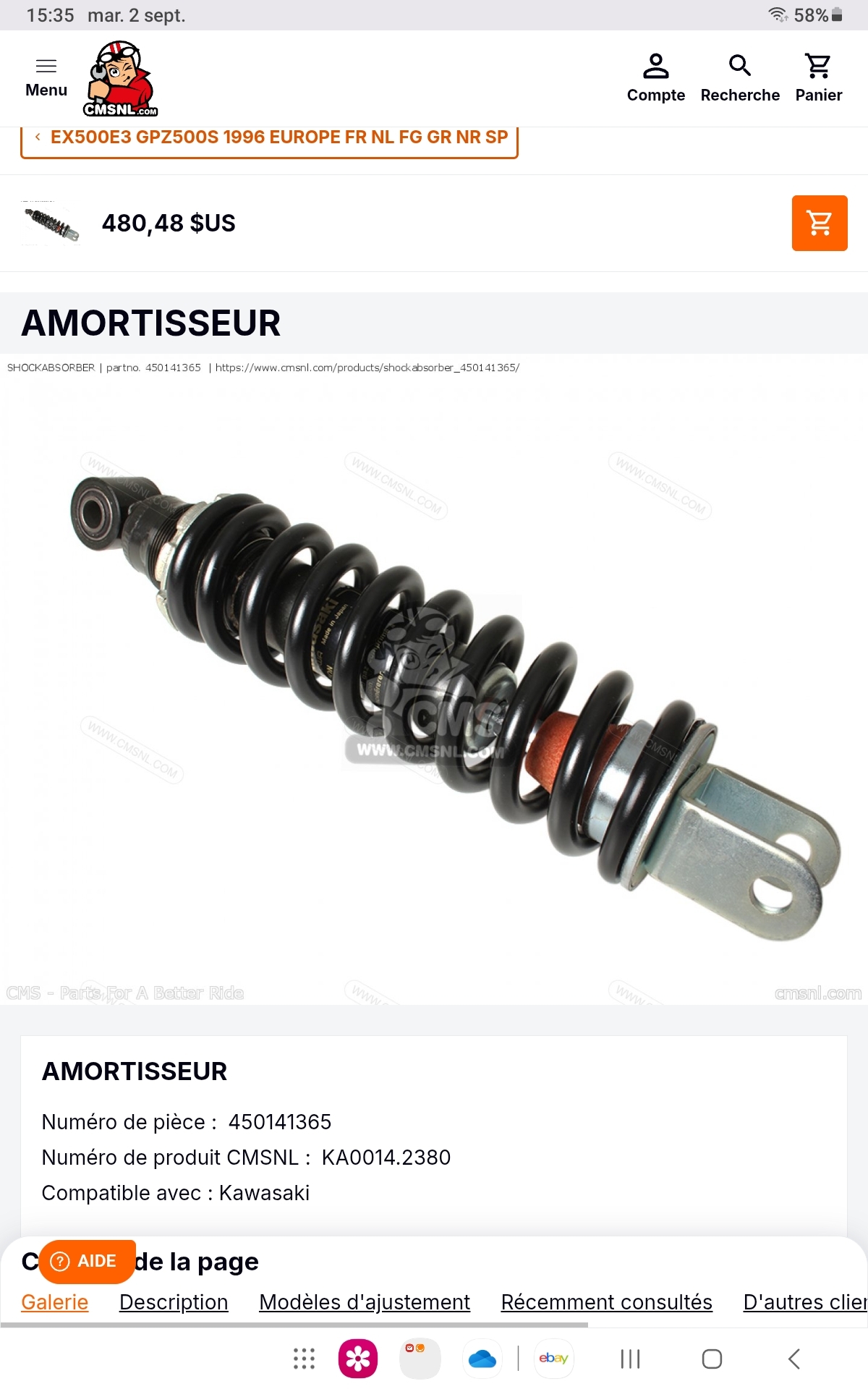Open the AIDE help button

click(x=87, y=1261)
